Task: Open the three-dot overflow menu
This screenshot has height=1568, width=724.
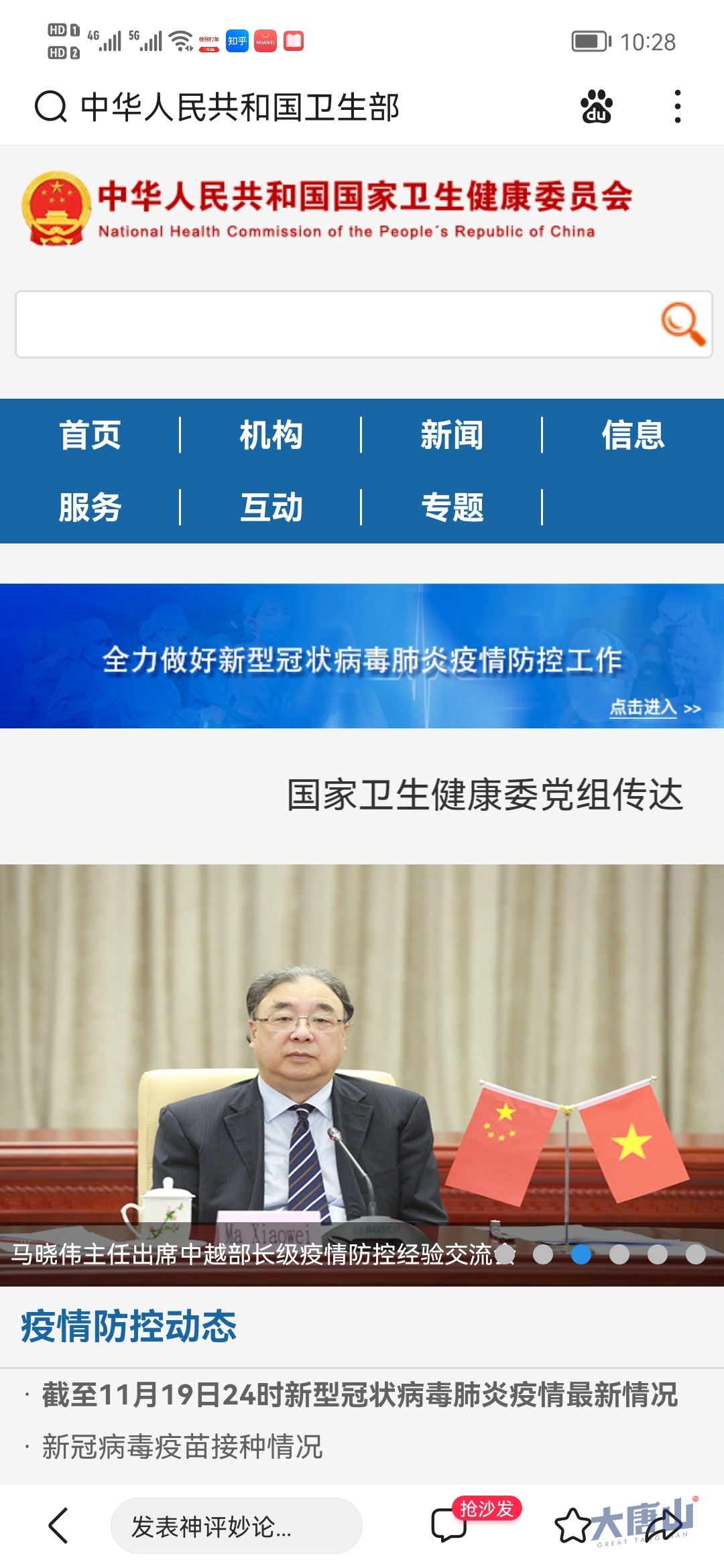Action: point(678,107)
